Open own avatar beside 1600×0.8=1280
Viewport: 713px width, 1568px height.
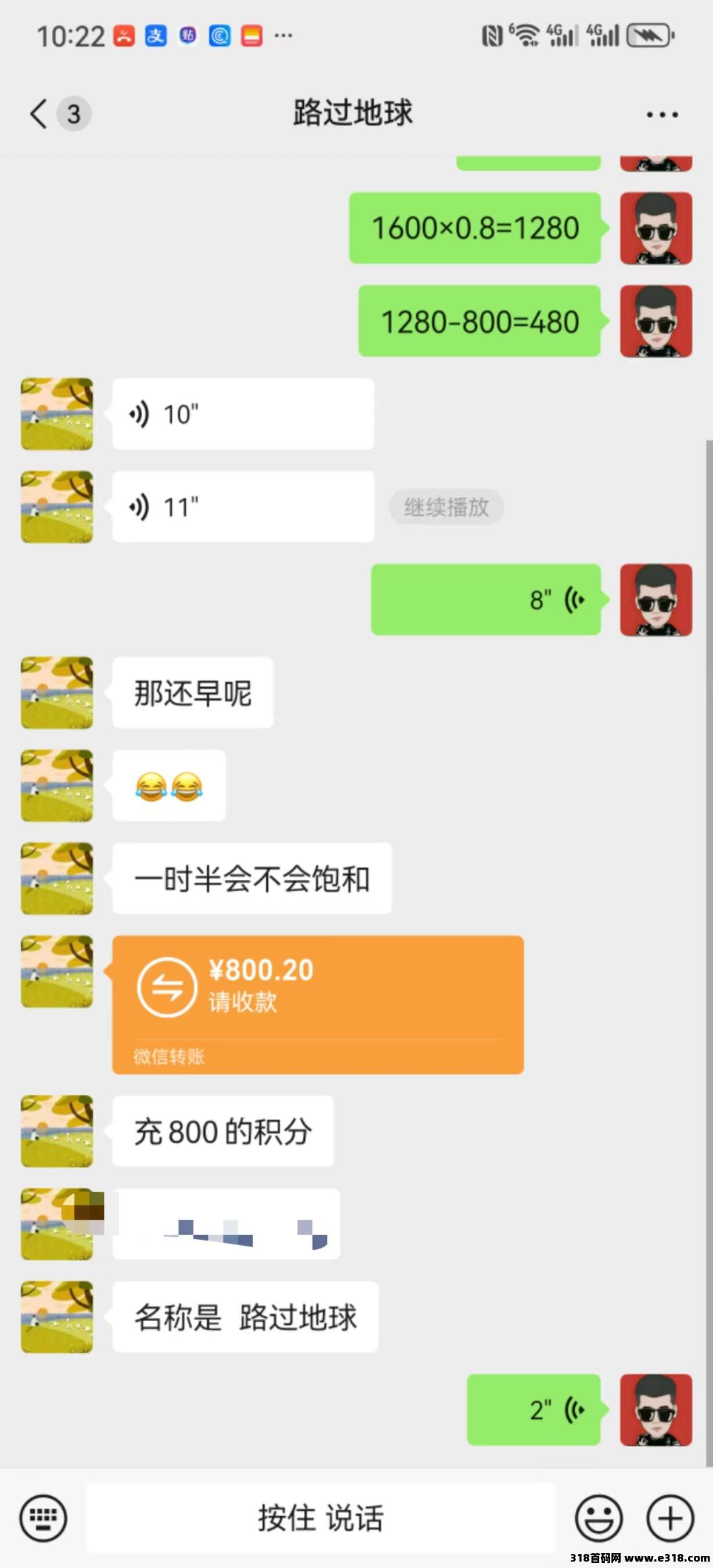pyautogui.click(x=656, y=228)
